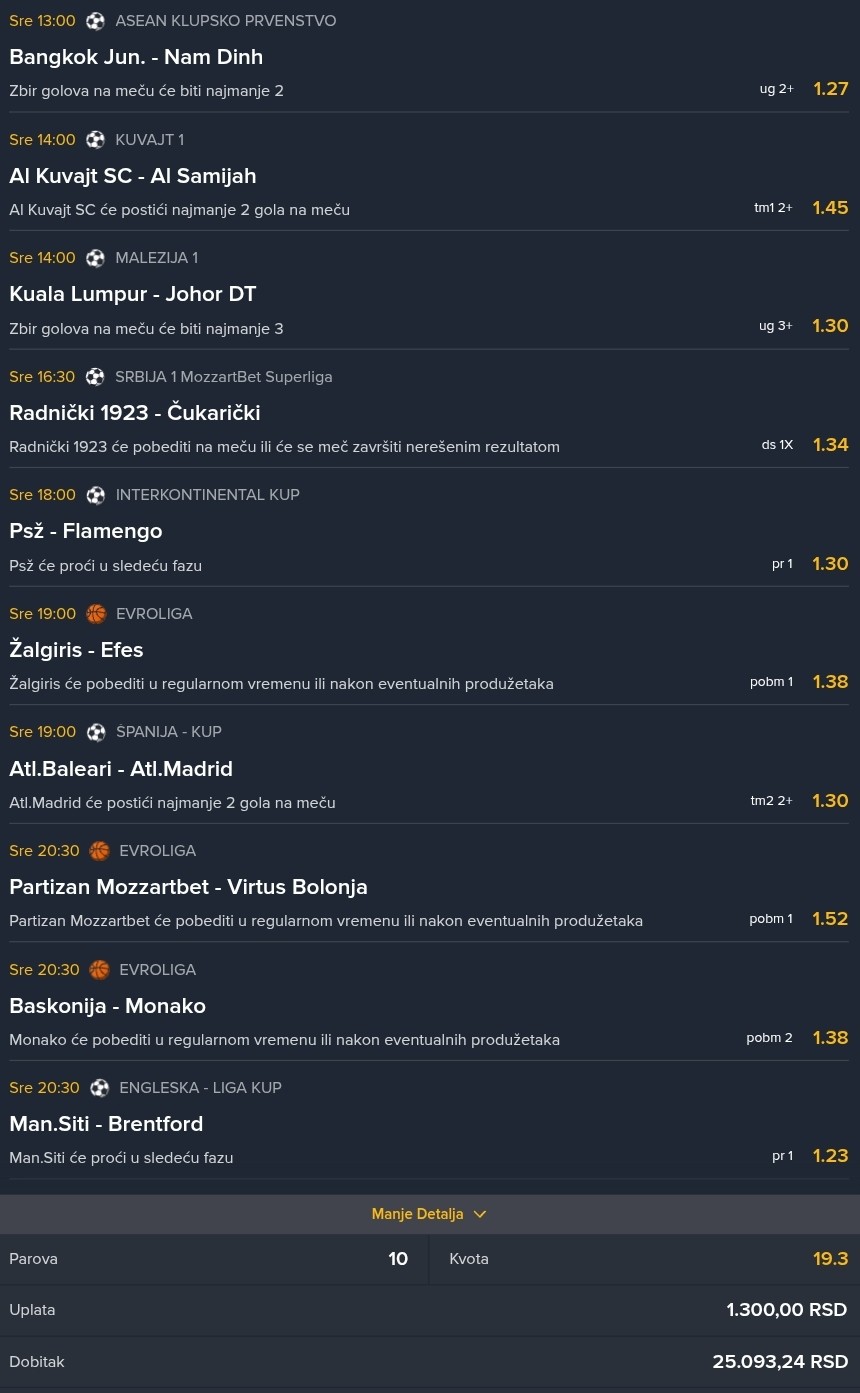
Task: Open the Baskonija - Monako match
Action: [107, 1006]
